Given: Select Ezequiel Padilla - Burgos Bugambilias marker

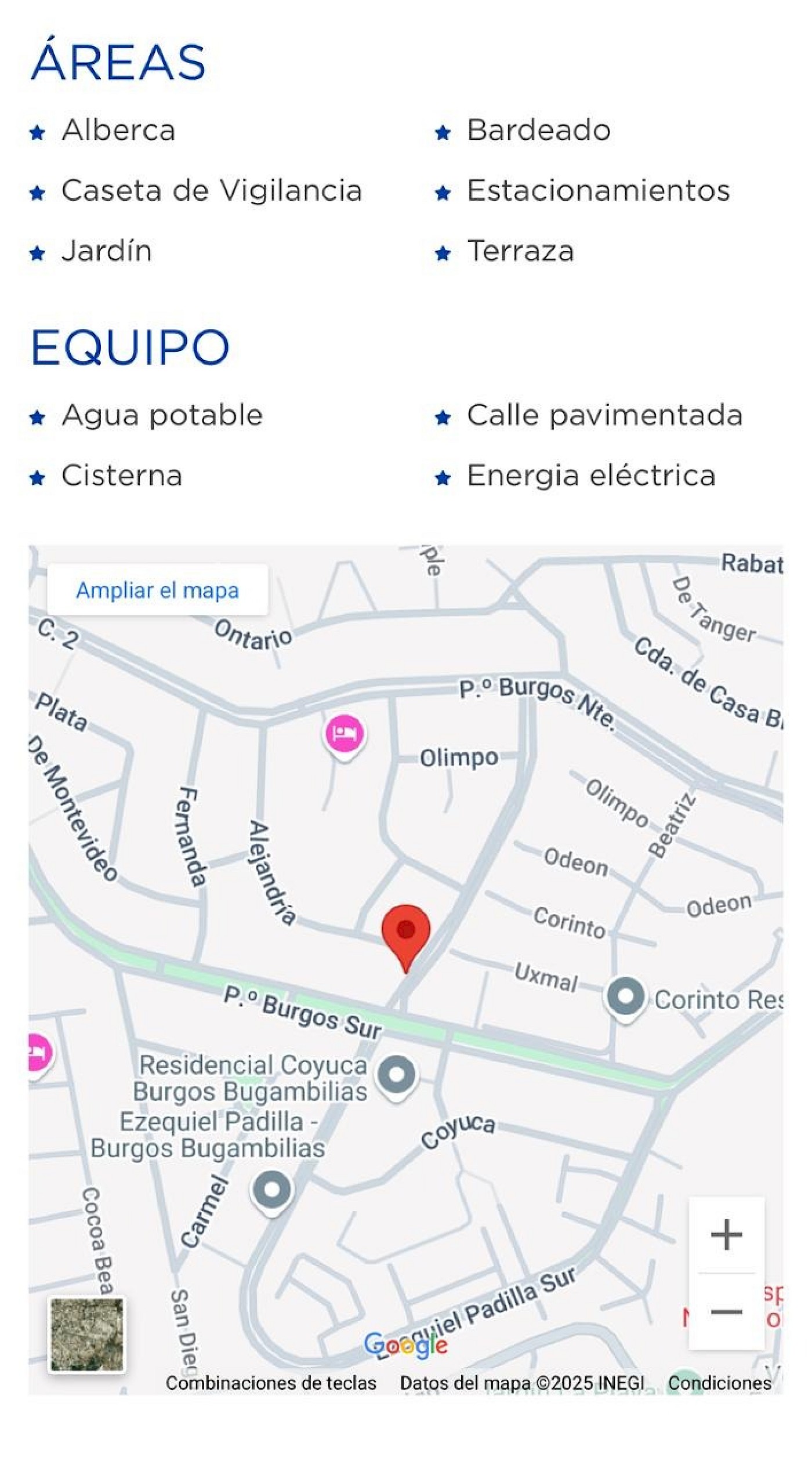Looking at the screenshot, I should click(272, 1190).
